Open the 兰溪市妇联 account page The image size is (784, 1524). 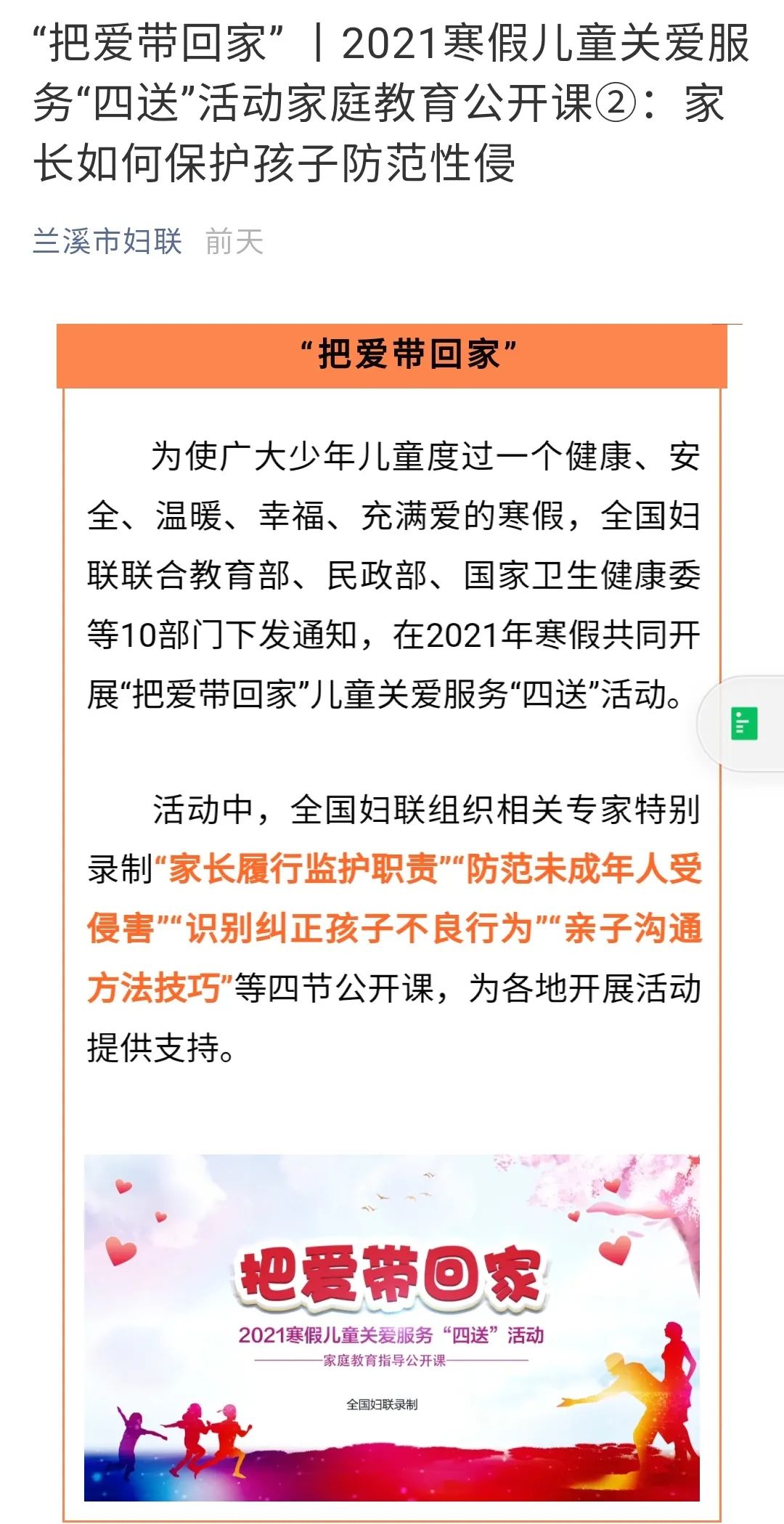[107, 242]
